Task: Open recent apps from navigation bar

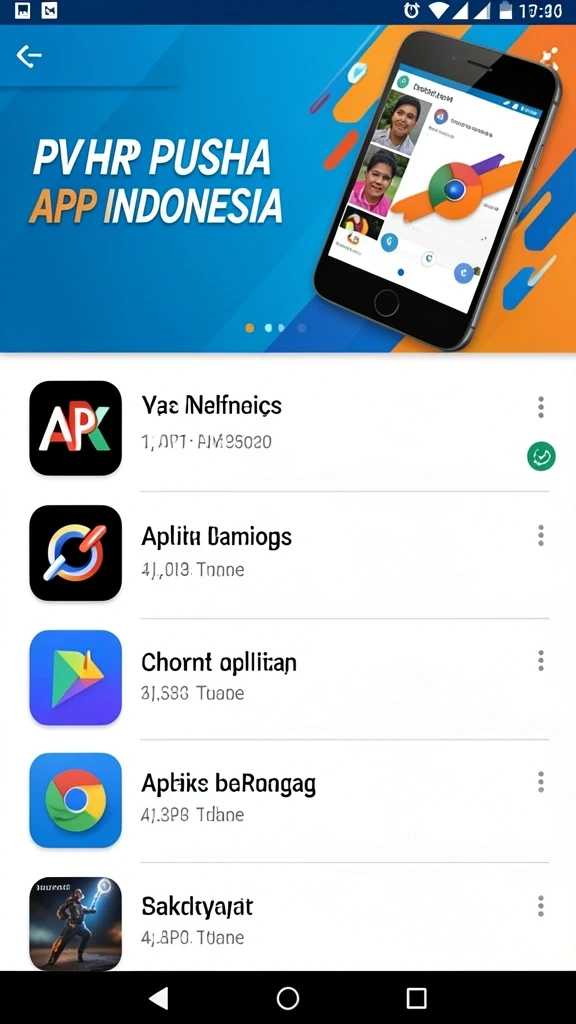Action: (x=416, y=998)
